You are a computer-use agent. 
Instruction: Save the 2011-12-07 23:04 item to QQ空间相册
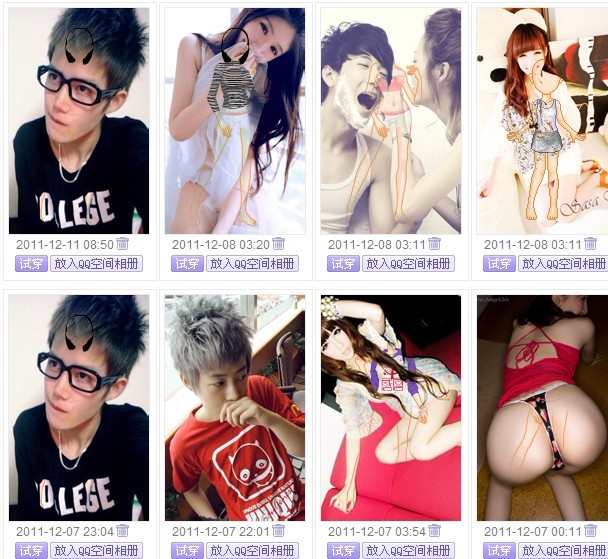pos(96,551)
